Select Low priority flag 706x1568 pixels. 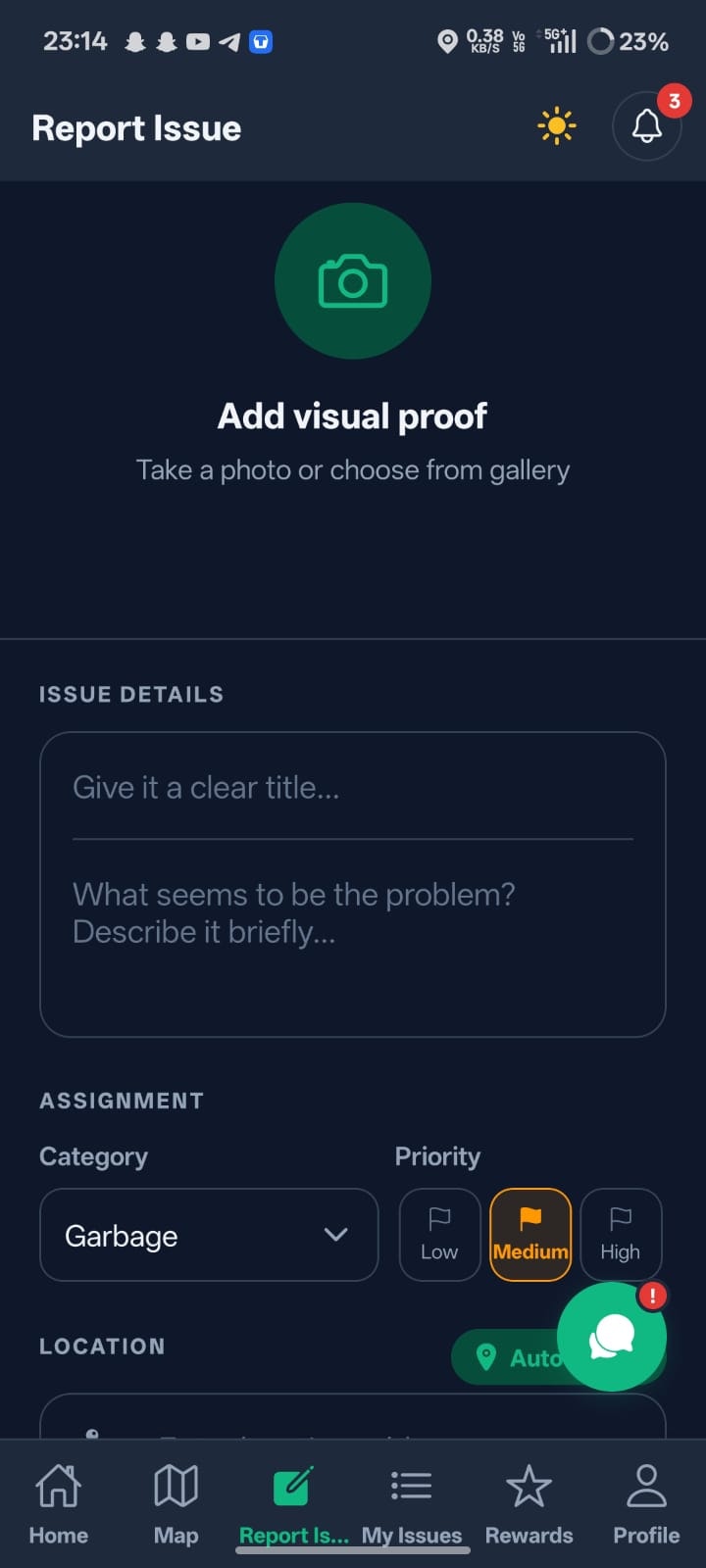coord(438,1234)
